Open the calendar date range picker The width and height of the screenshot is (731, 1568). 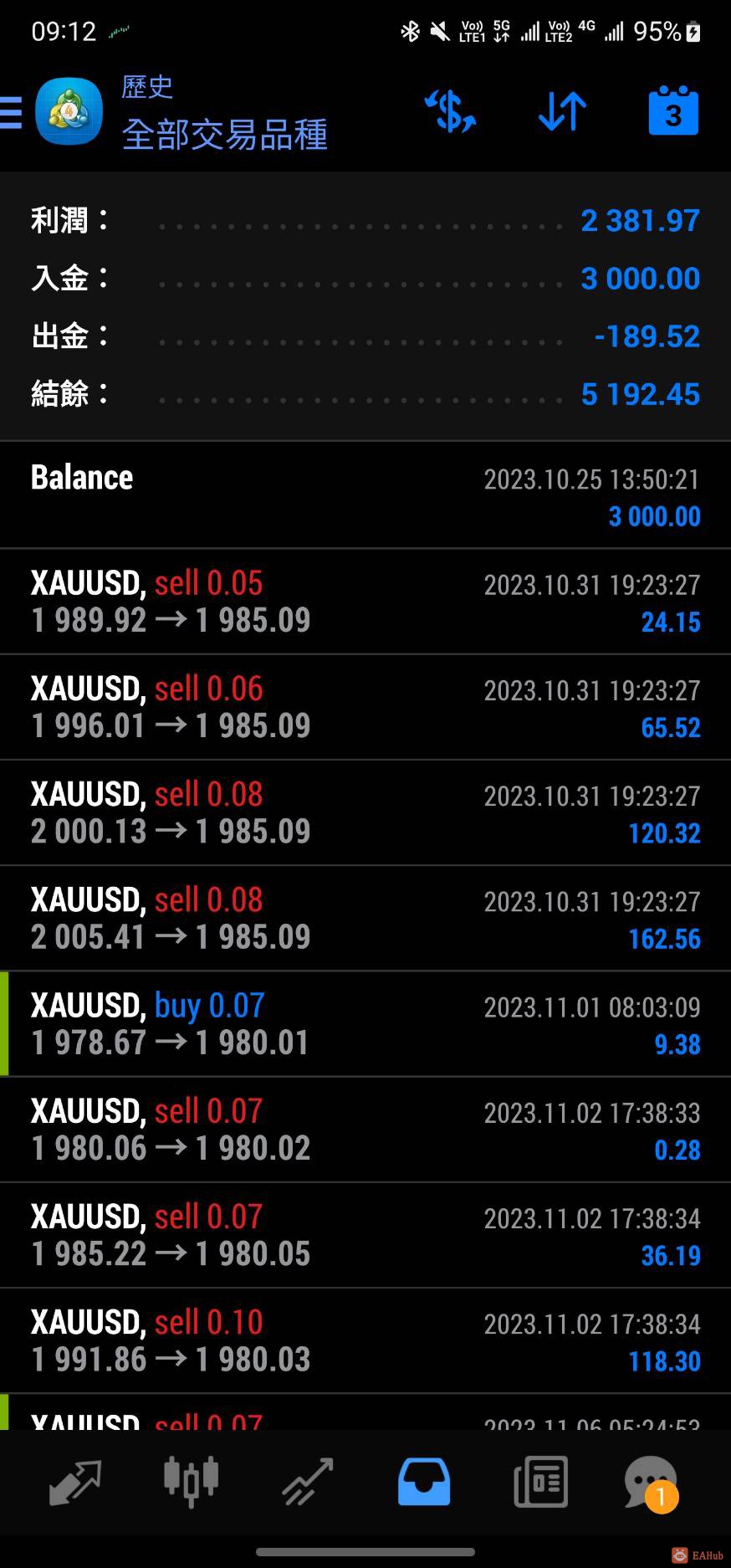click(x=673, y=112)
